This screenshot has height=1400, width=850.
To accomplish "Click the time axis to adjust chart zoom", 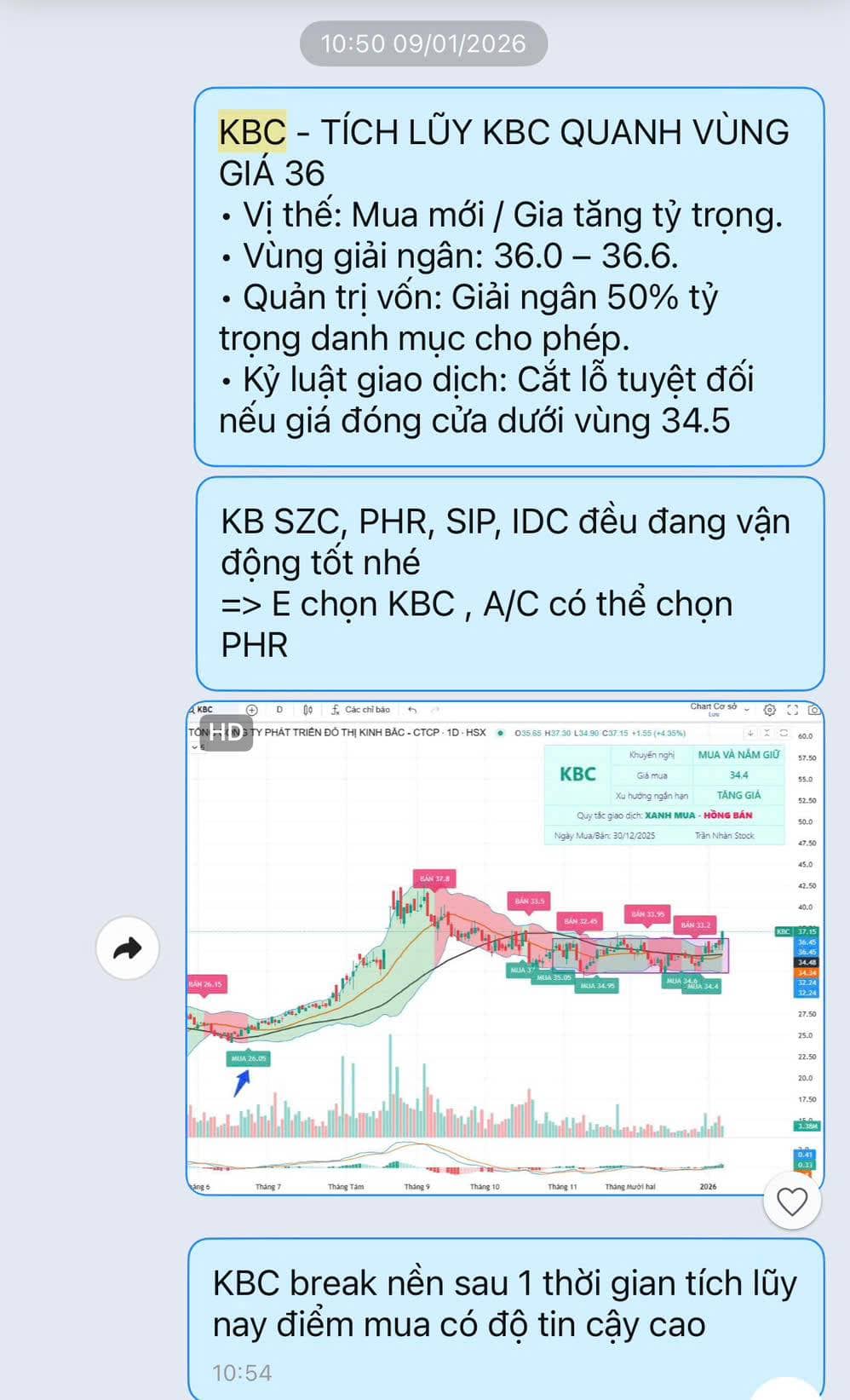I will point(477,1184).
